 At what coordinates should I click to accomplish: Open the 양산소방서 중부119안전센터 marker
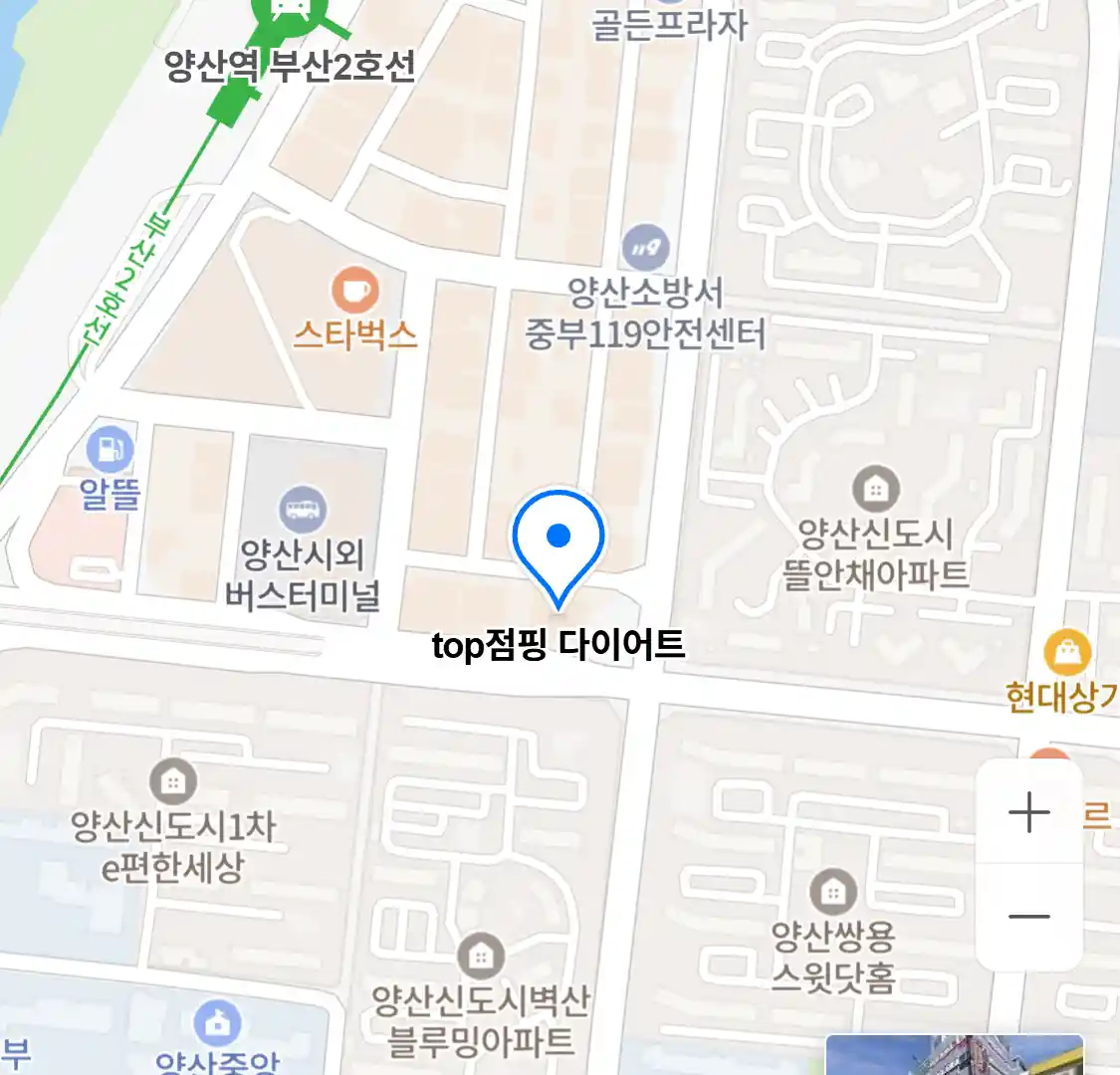pos(645,248)
